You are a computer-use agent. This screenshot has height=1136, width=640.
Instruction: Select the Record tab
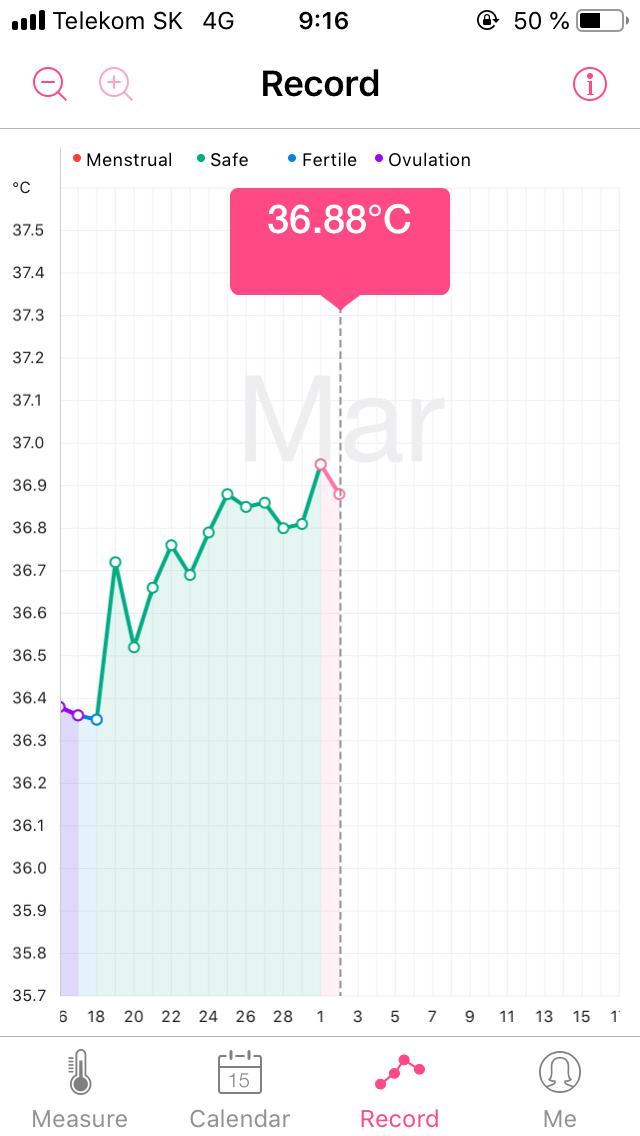pos(400,1088)
